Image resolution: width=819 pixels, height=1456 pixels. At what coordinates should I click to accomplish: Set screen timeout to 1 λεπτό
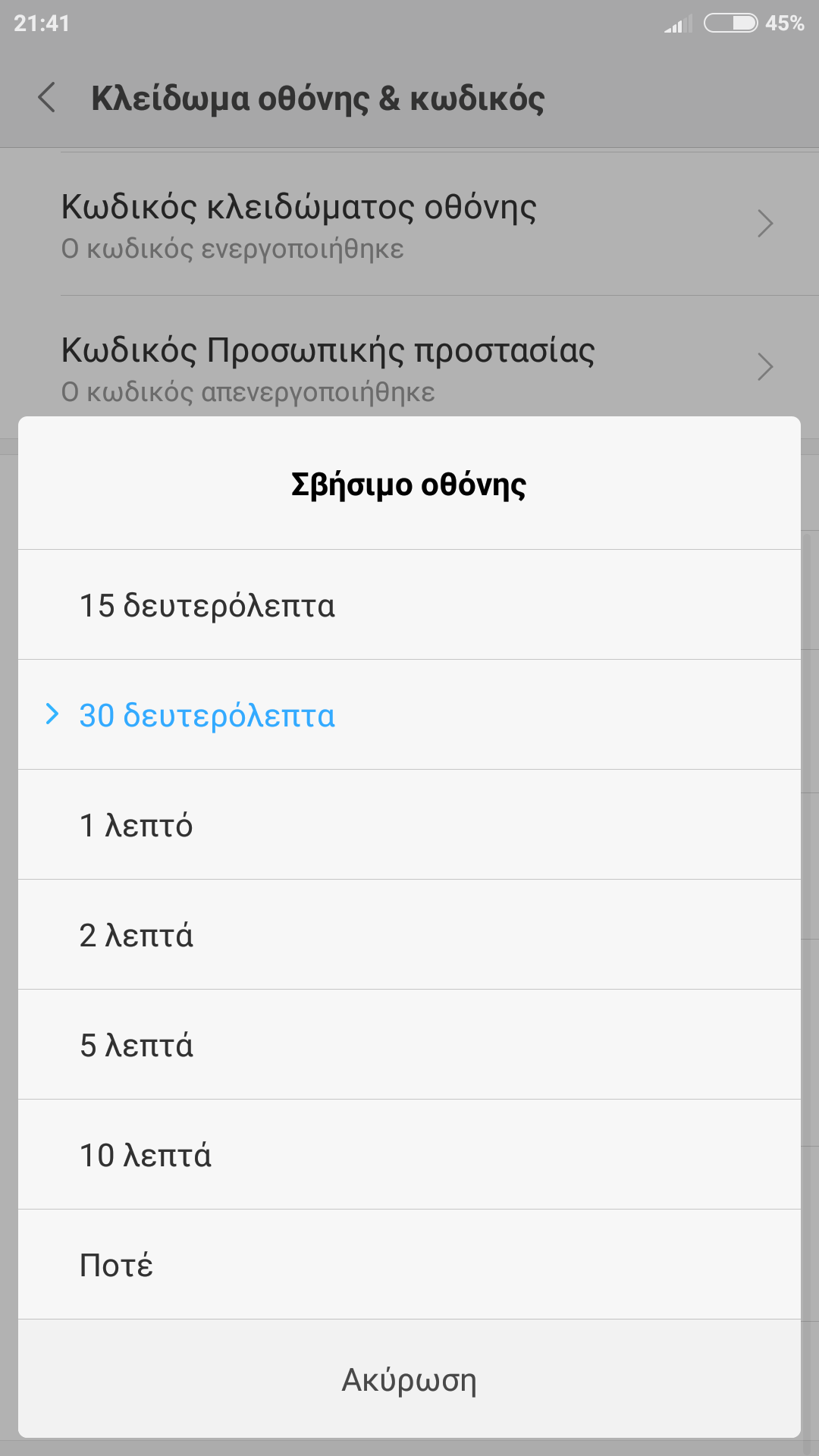coord(409,825)
